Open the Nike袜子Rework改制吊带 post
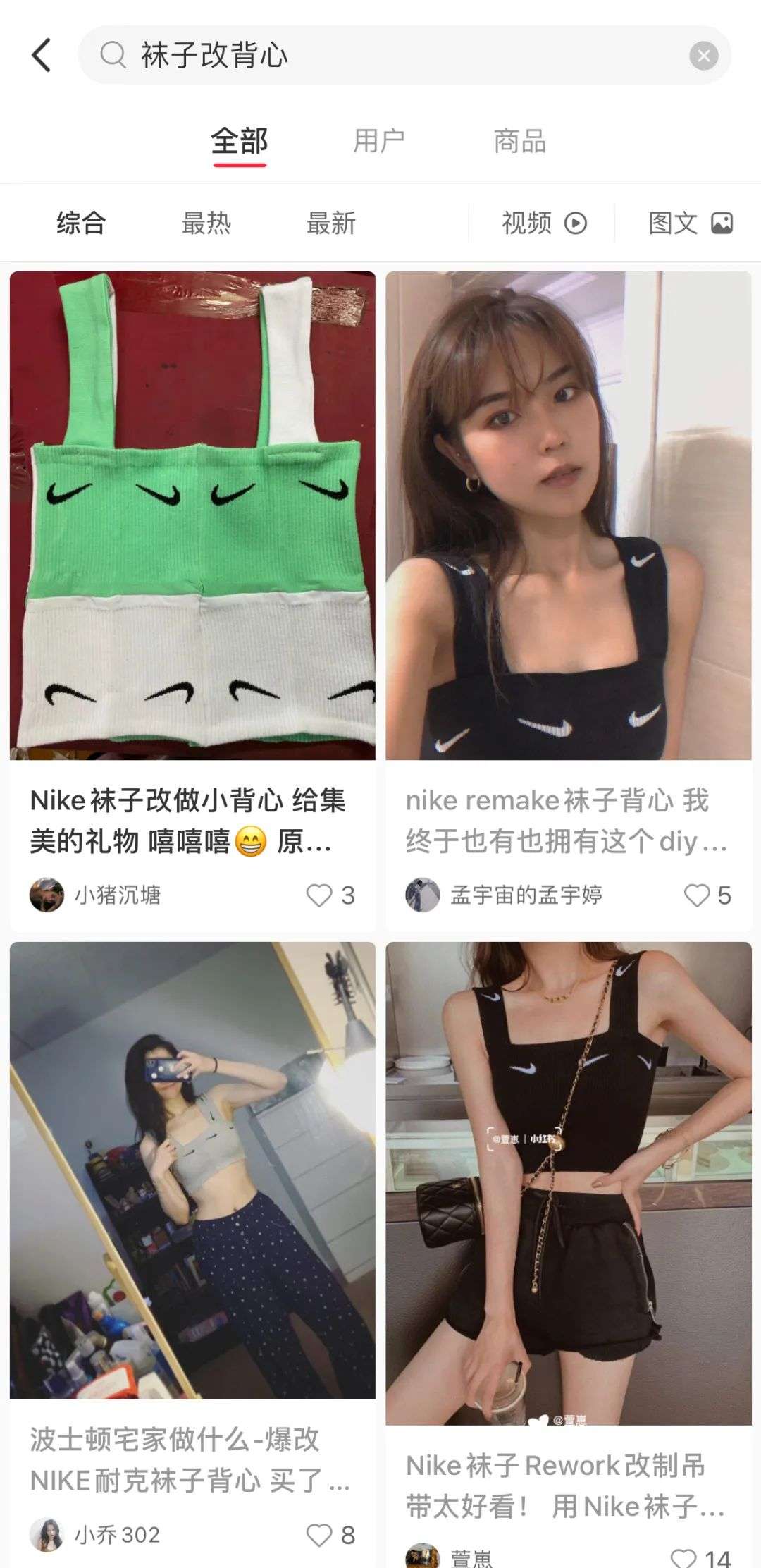The height and width of the screenshot is (1568, 761). 568,1184
